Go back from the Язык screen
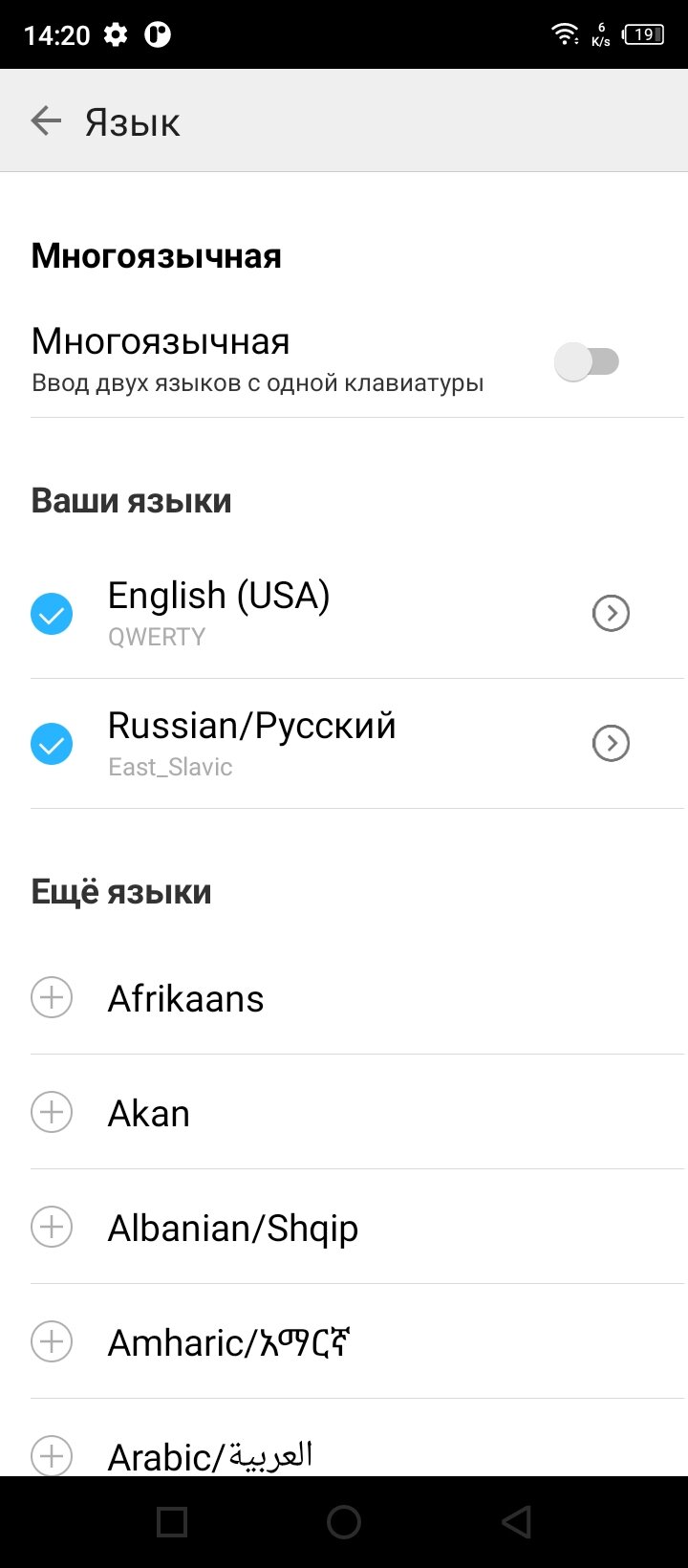The image size is (688, 1568). (46, 120)
